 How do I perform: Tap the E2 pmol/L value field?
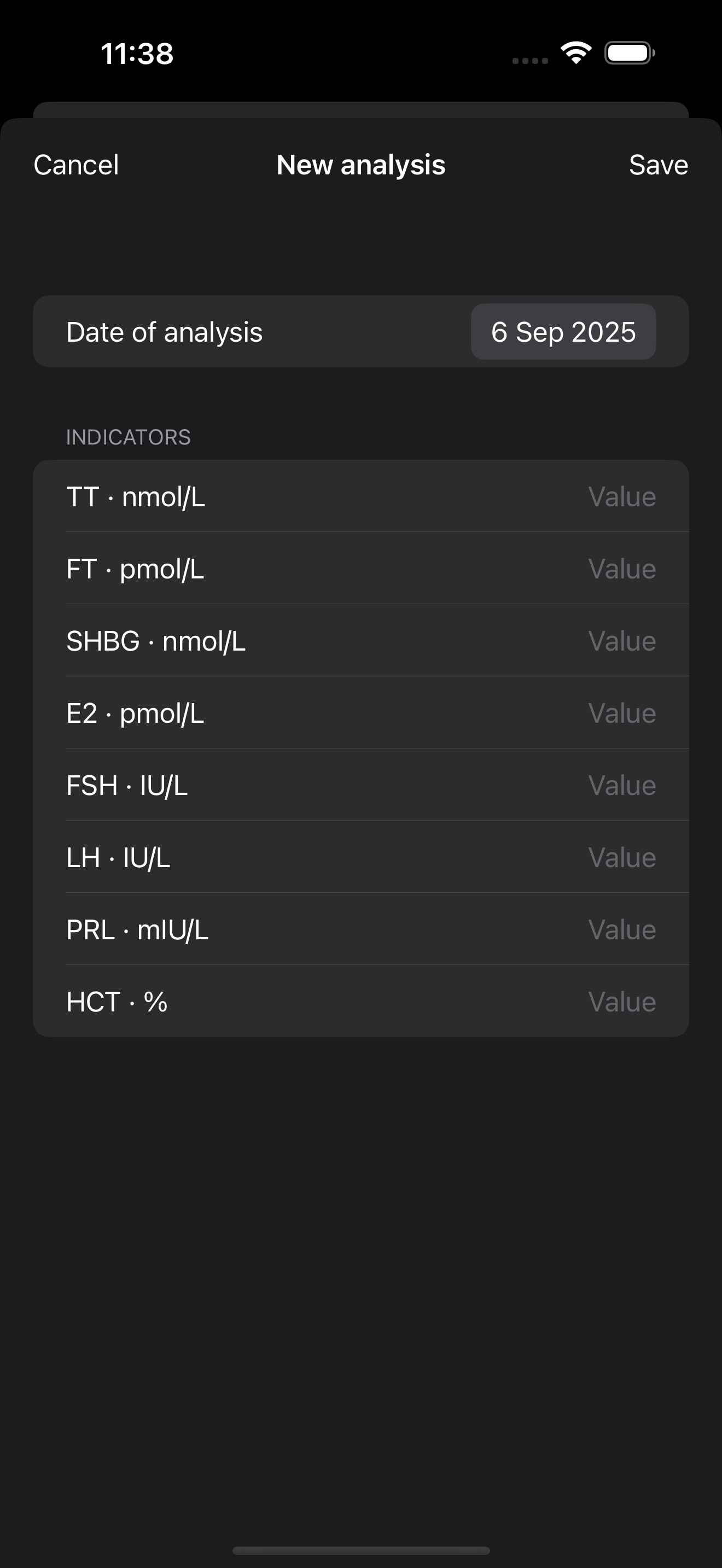pos(621,713)
